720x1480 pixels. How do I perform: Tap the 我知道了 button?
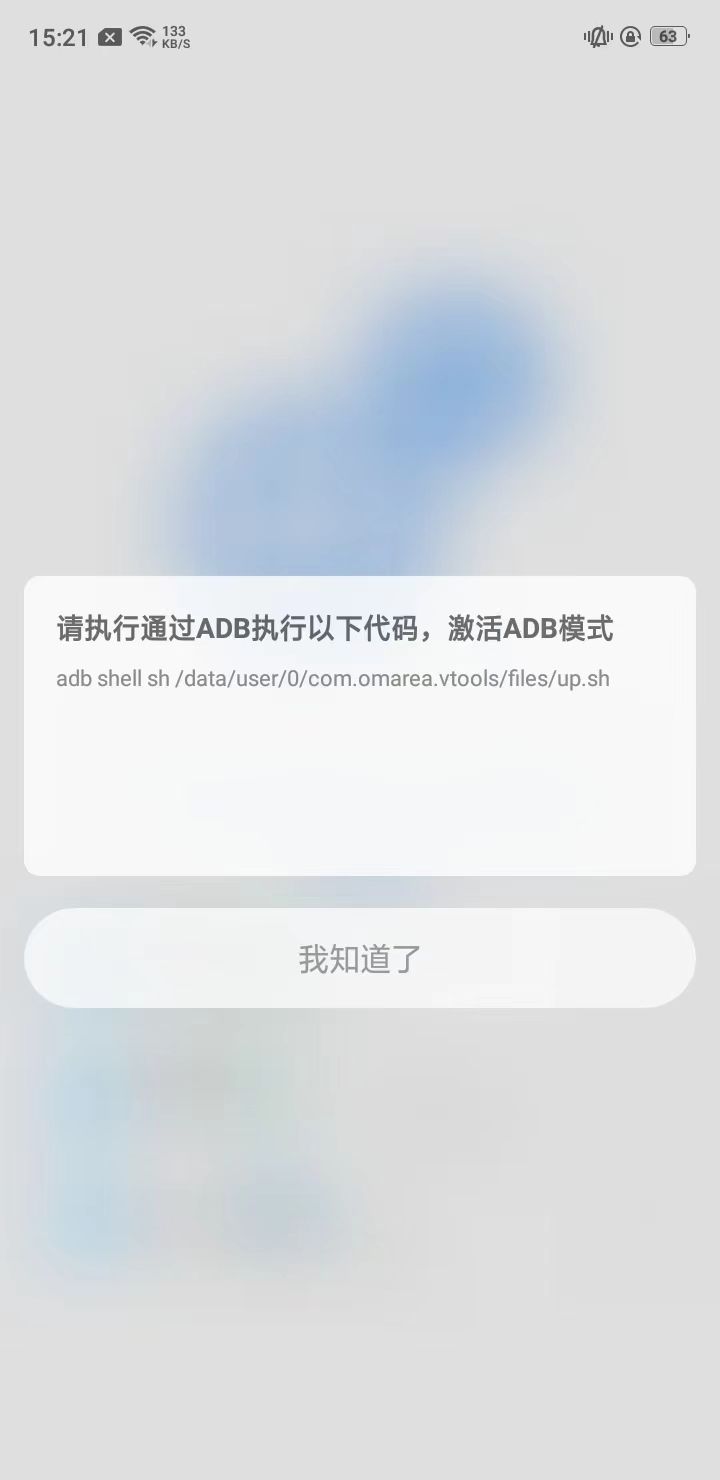pos(360,958)
